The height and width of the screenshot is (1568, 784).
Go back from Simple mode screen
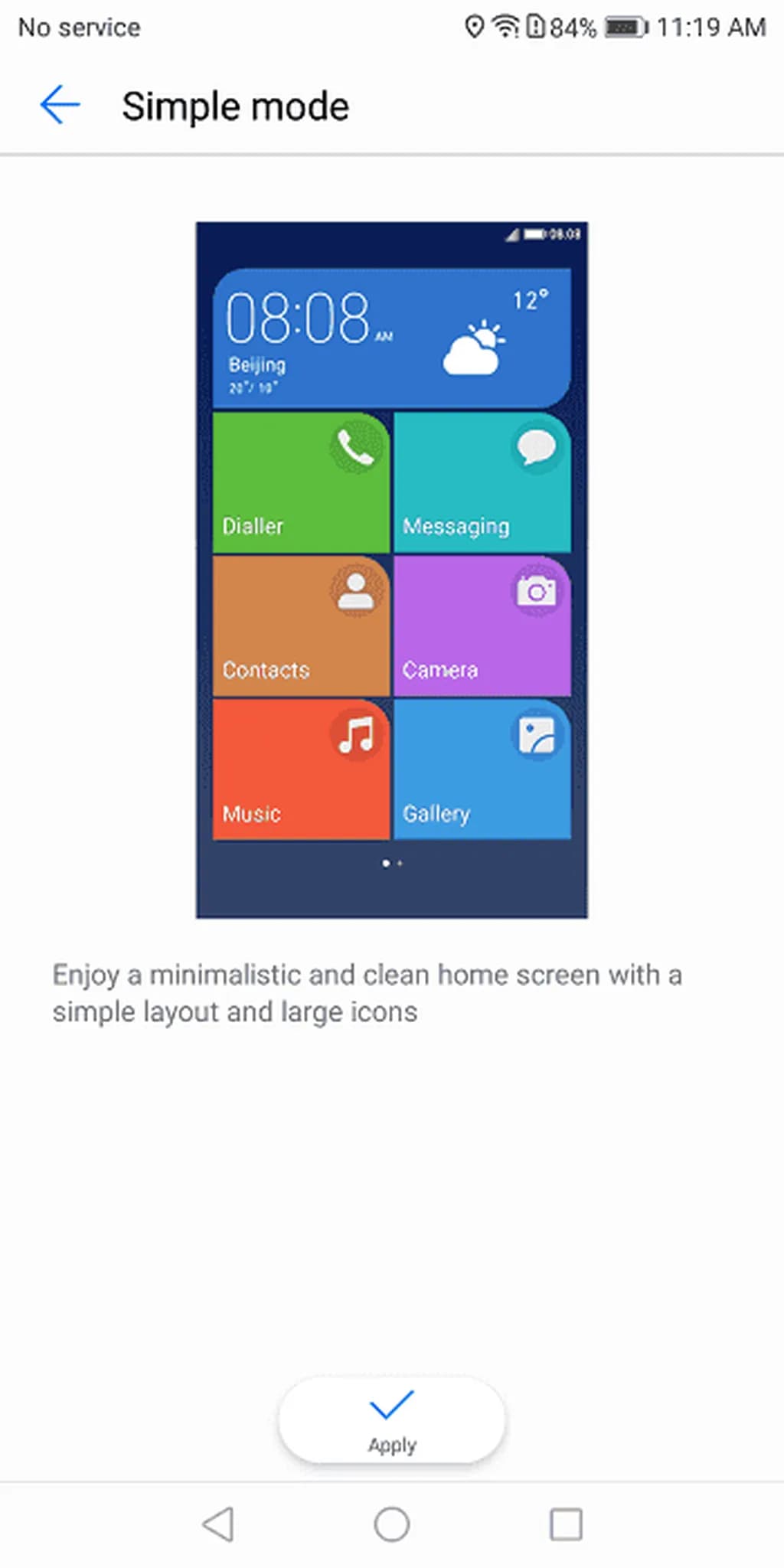(60, 105)
